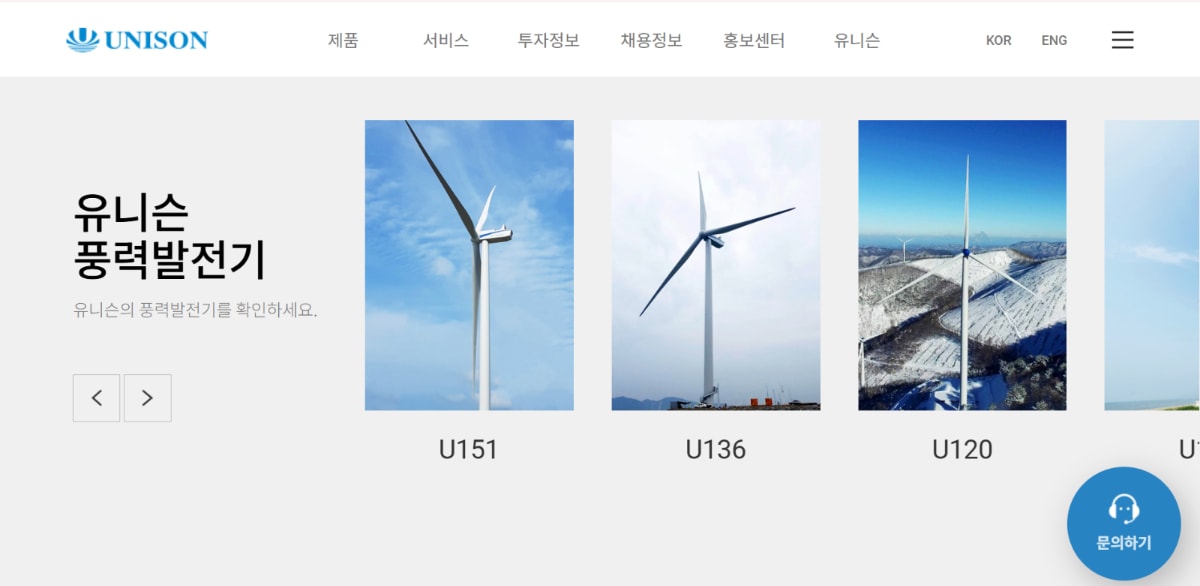The image size is (1200, 586).
Task: Show next wind turbine slide
Action: [147, 398]
